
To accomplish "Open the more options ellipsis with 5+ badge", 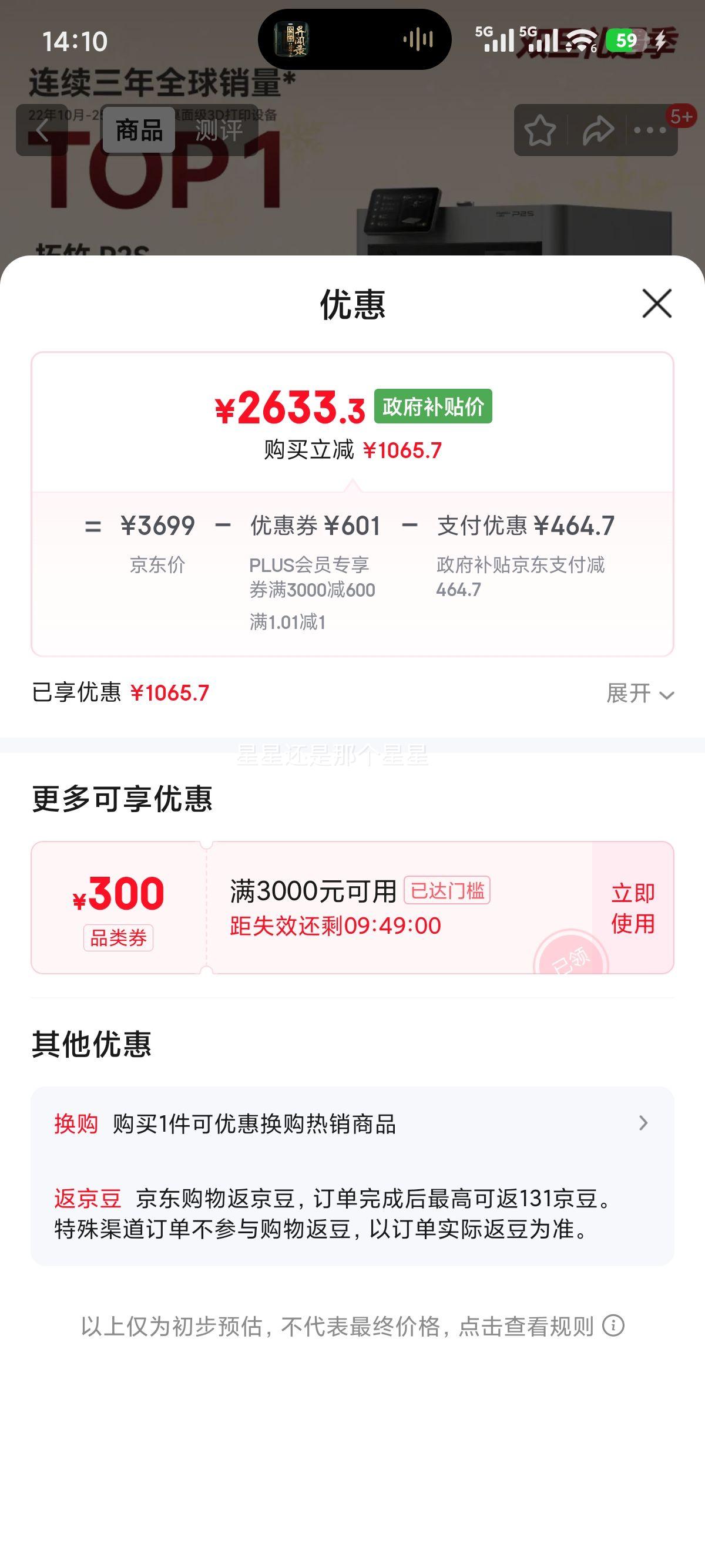I will pyautogui.click(x=650, y=129).
